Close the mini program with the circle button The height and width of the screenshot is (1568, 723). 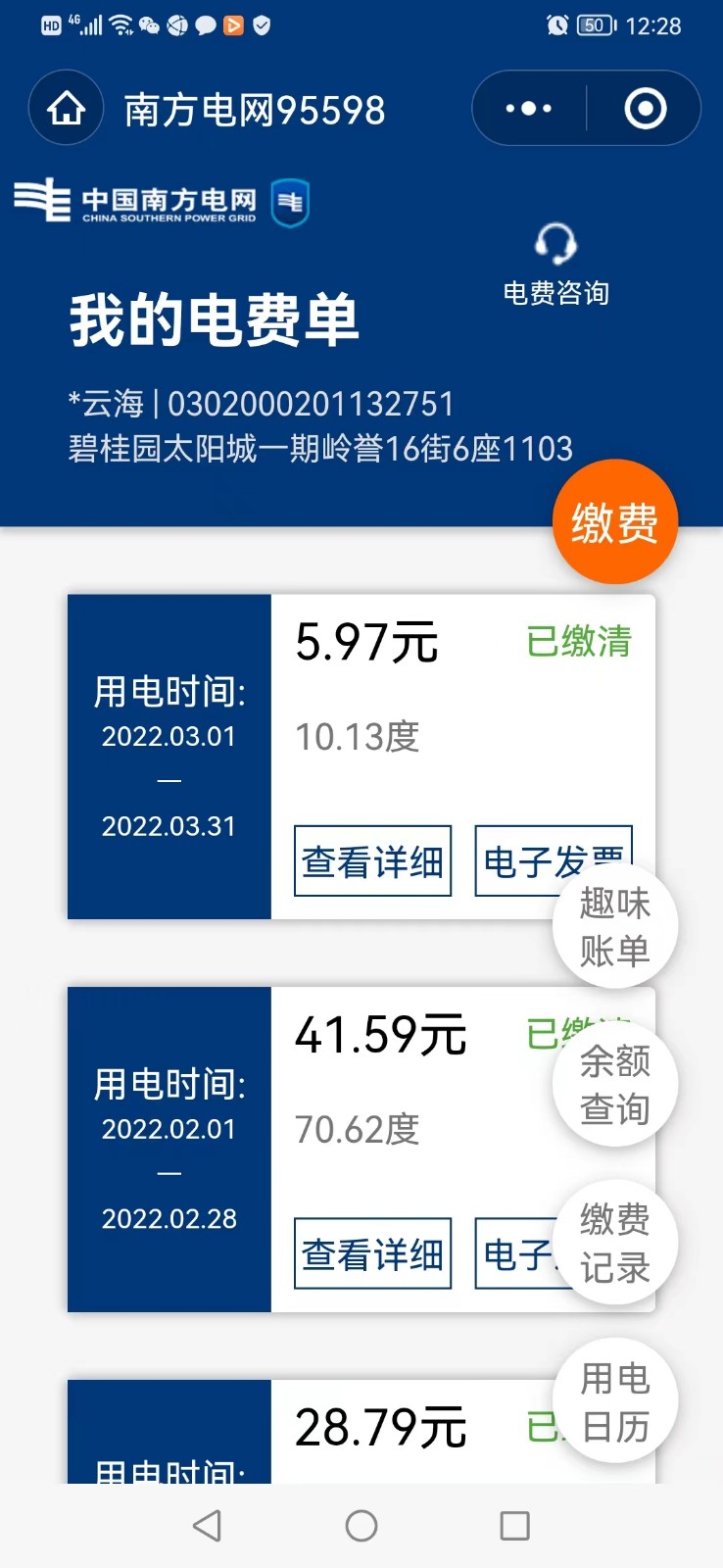click(x=645, y=109)
